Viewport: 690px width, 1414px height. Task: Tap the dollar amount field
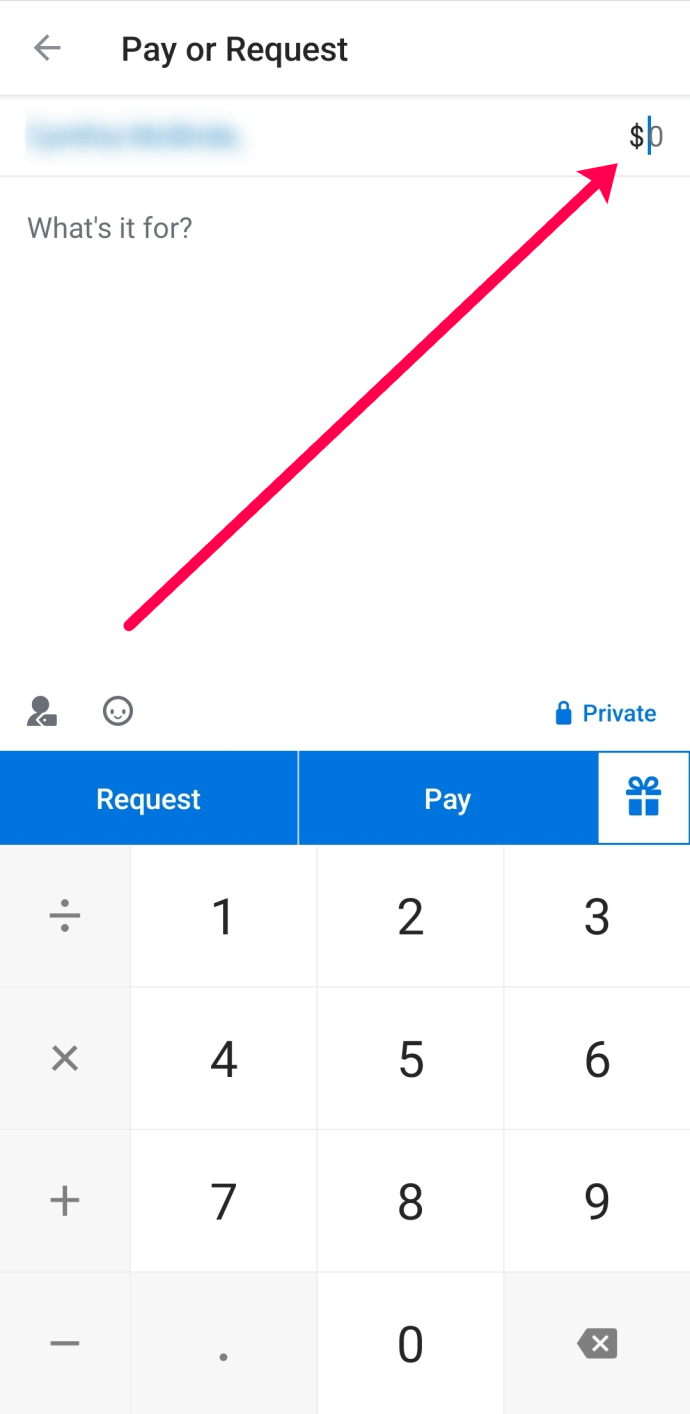646,136
